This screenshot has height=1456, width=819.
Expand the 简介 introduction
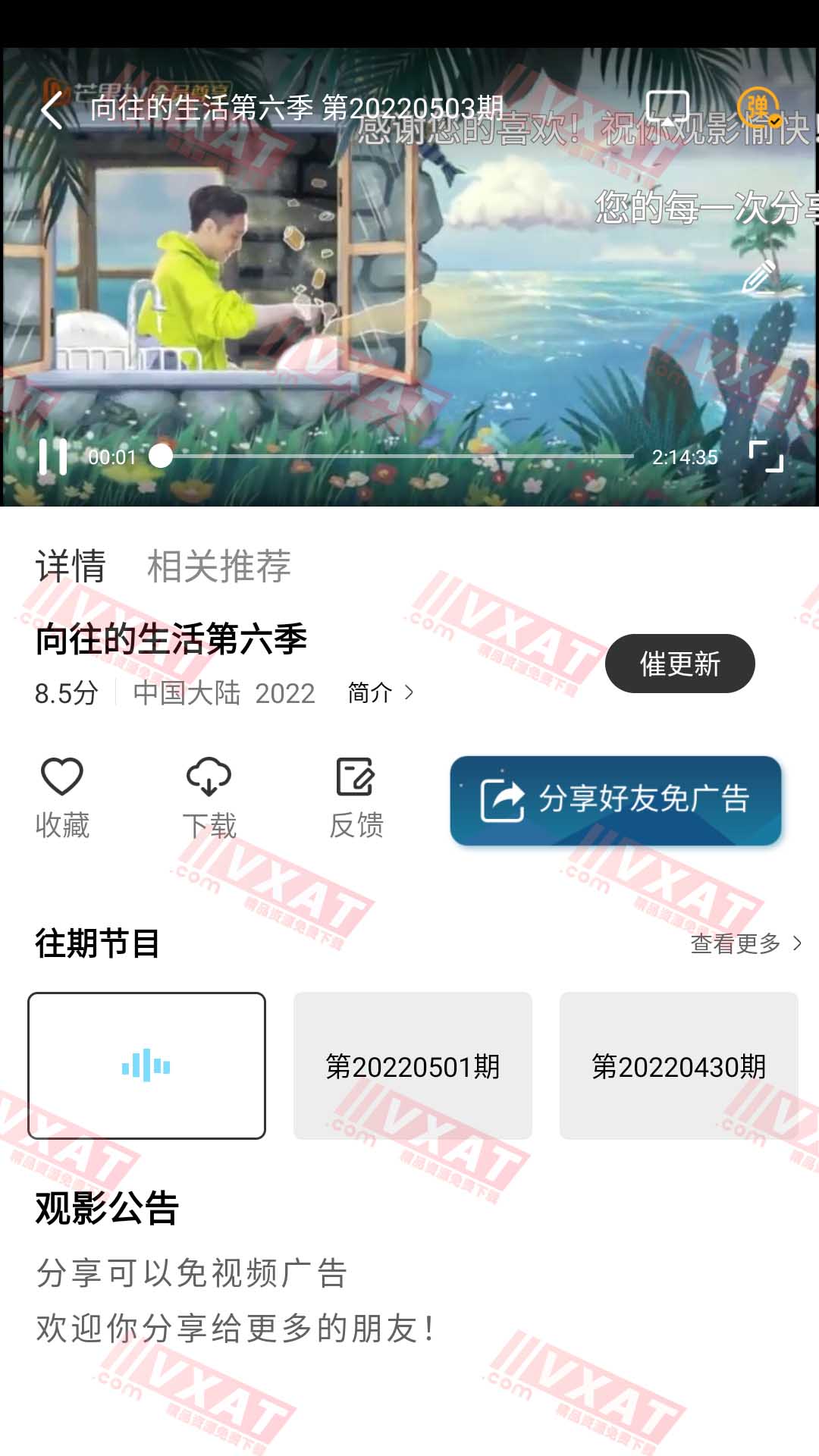pos(381,692)
